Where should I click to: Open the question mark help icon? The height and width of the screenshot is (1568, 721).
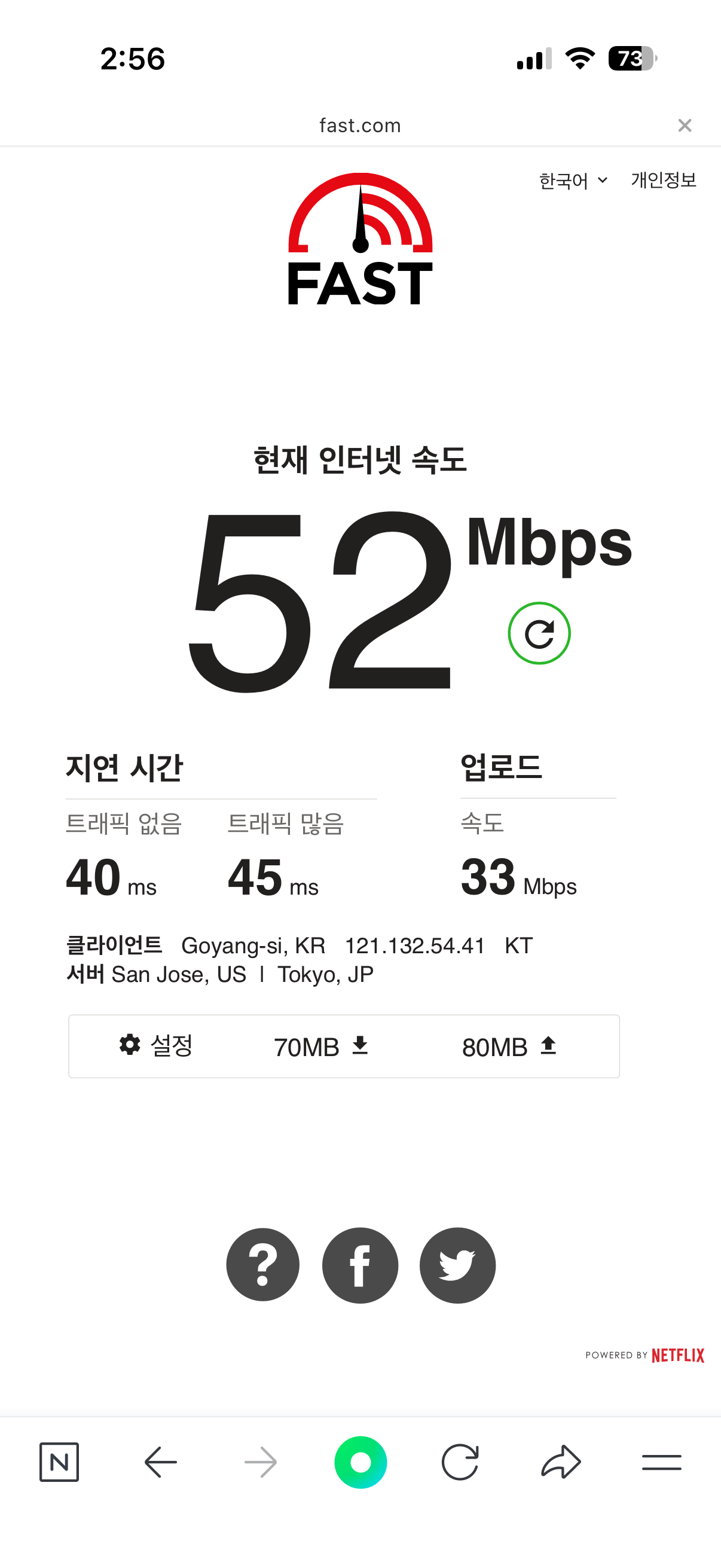tap(263, 1265)
